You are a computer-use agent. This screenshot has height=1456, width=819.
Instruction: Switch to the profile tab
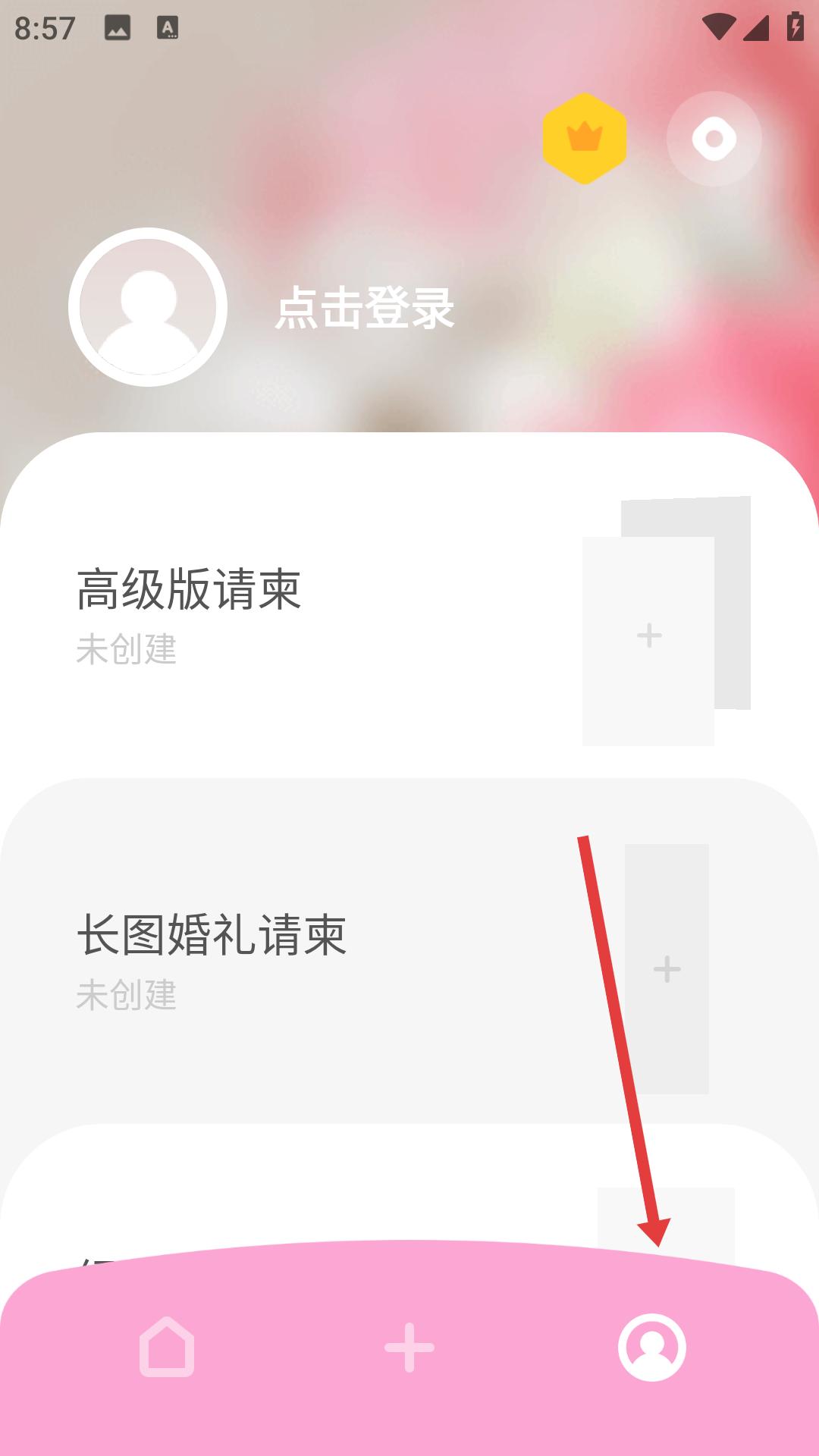click(x=652, y=1348)
